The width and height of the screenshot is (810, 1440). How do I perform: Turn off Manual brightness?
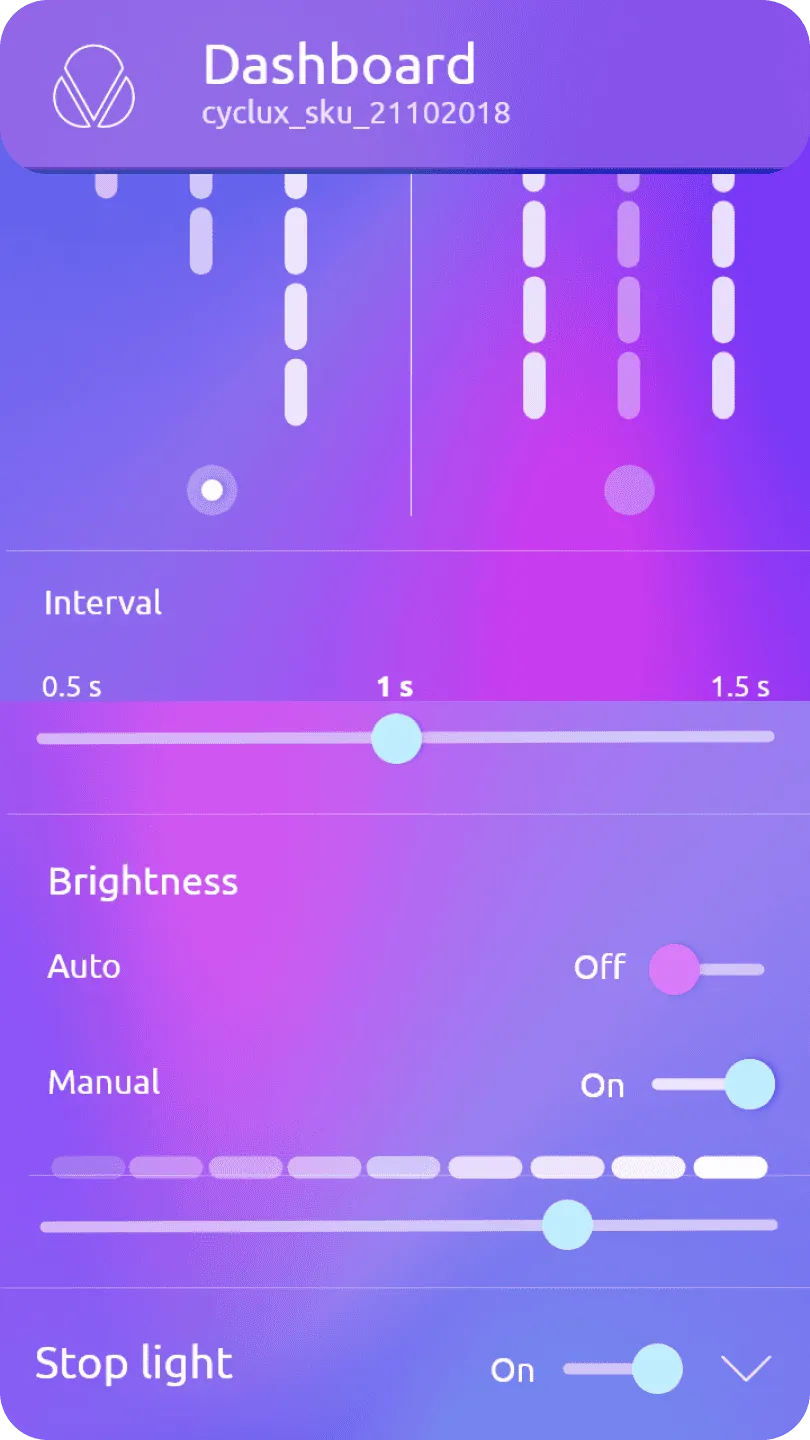tap(714, 1085)
